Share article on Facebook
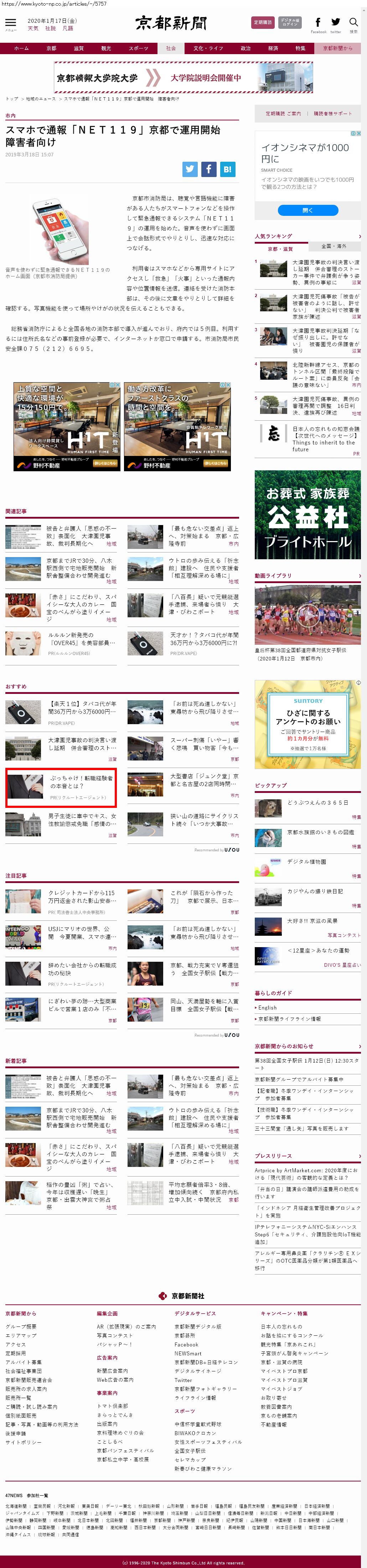The width and height of the screenshot is (367, 1568). (x=208, y=168)
